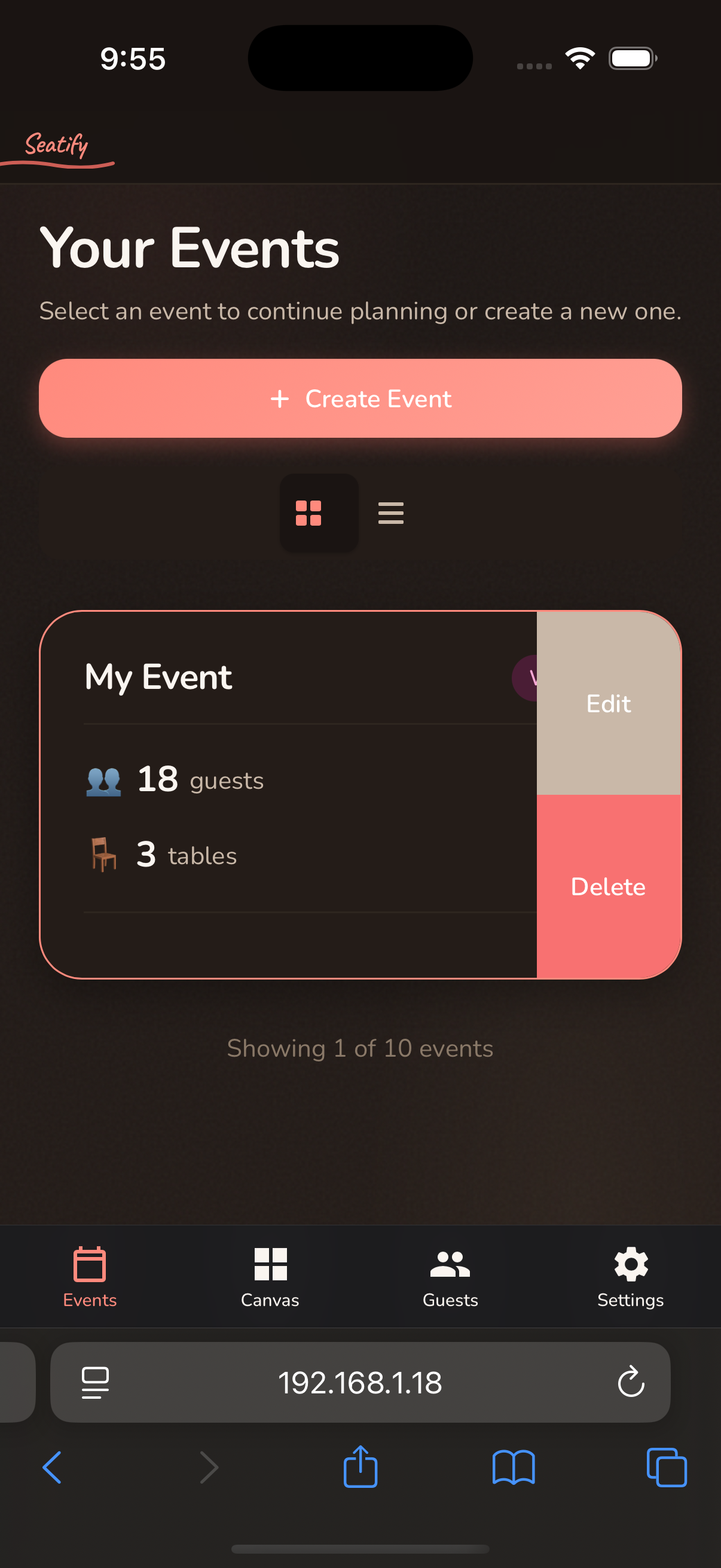
Task: Tap the address bar showing 192.168.1.18
Action: (360, 1383)
